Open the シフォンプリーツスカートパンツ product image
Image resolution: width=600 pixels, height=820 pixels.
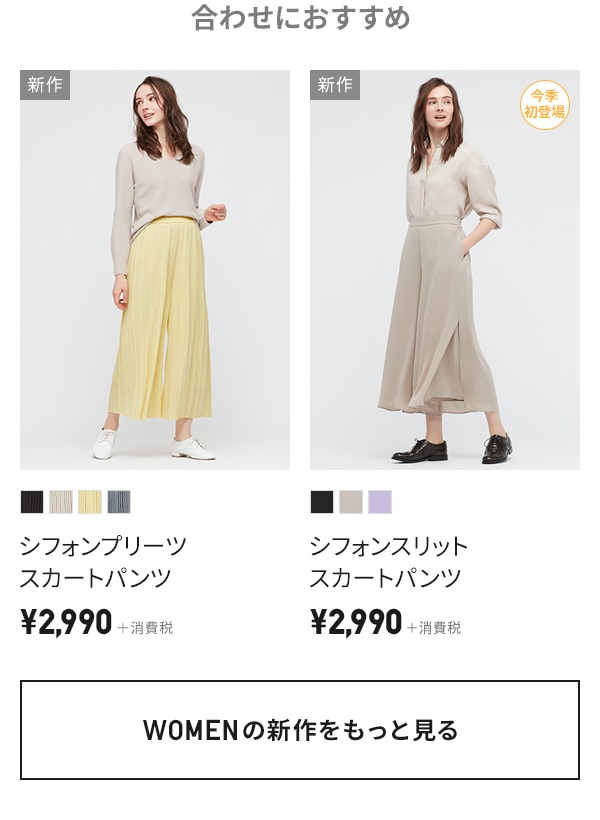(155, 270)
